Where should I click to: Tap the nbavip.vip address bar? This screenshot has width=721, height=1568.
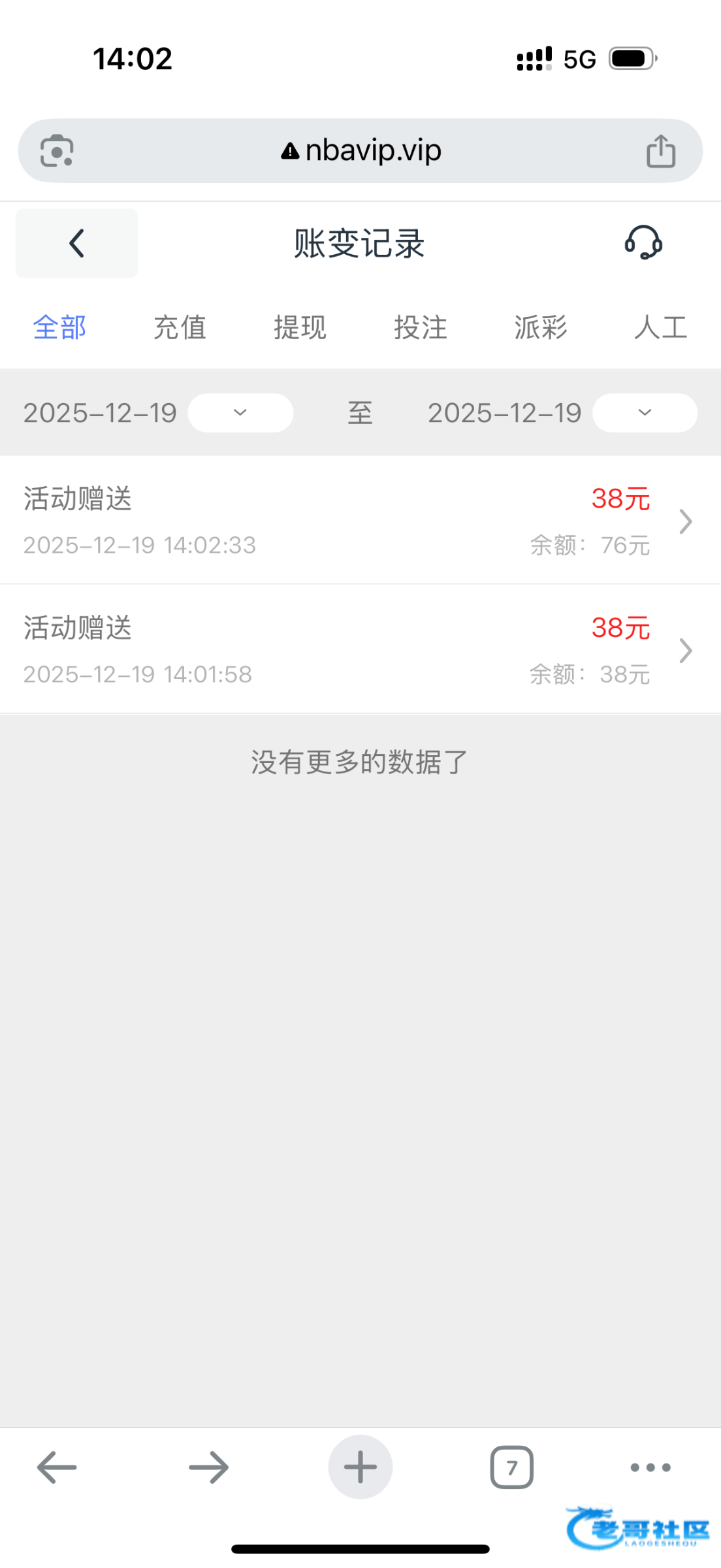360,151
